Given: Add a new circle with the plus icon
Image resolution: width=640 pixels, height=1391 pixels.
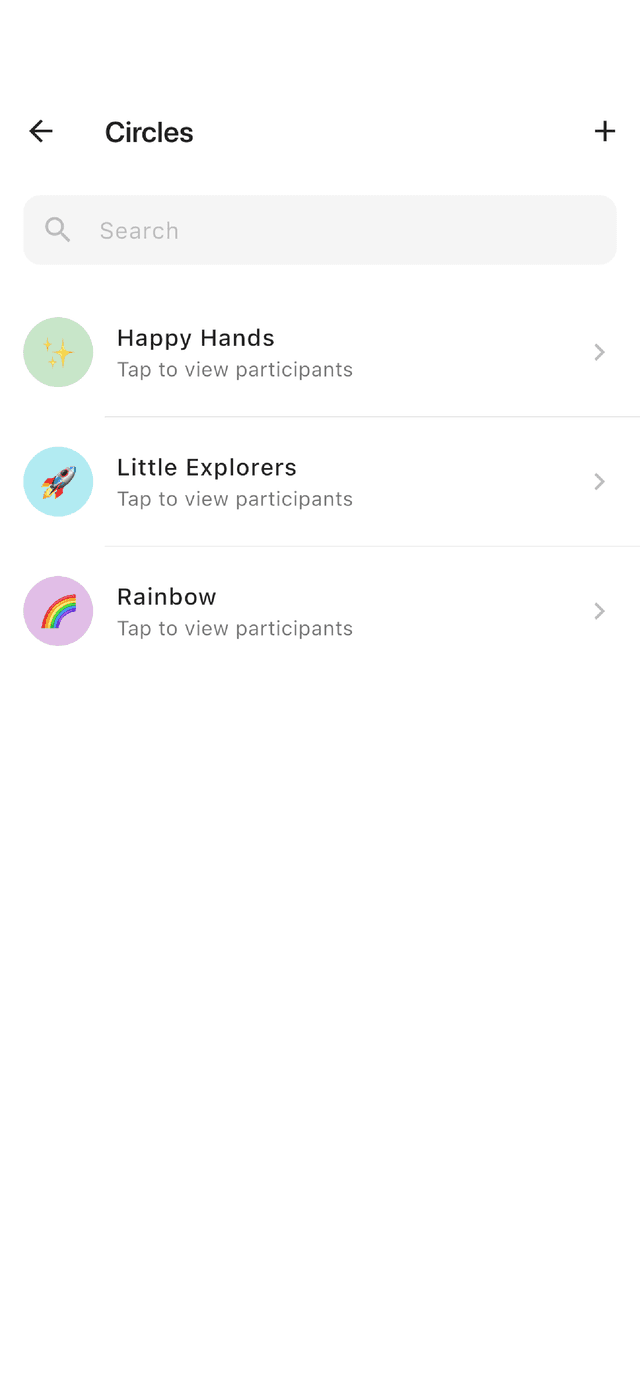Looking at the screenshot, I should click(x=604, y=131).
